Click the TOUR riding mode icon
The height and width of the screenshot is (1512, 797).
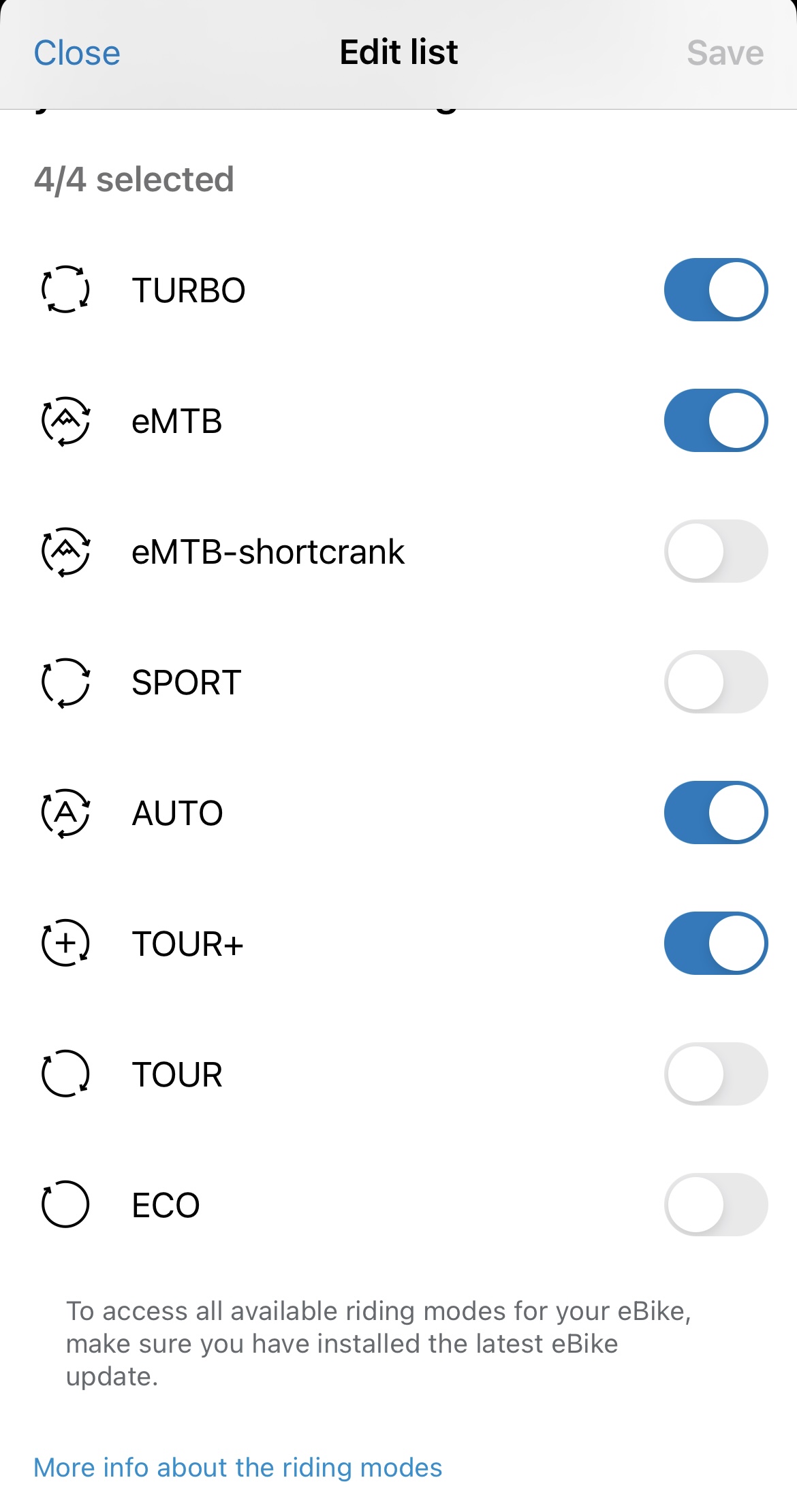67,1074
